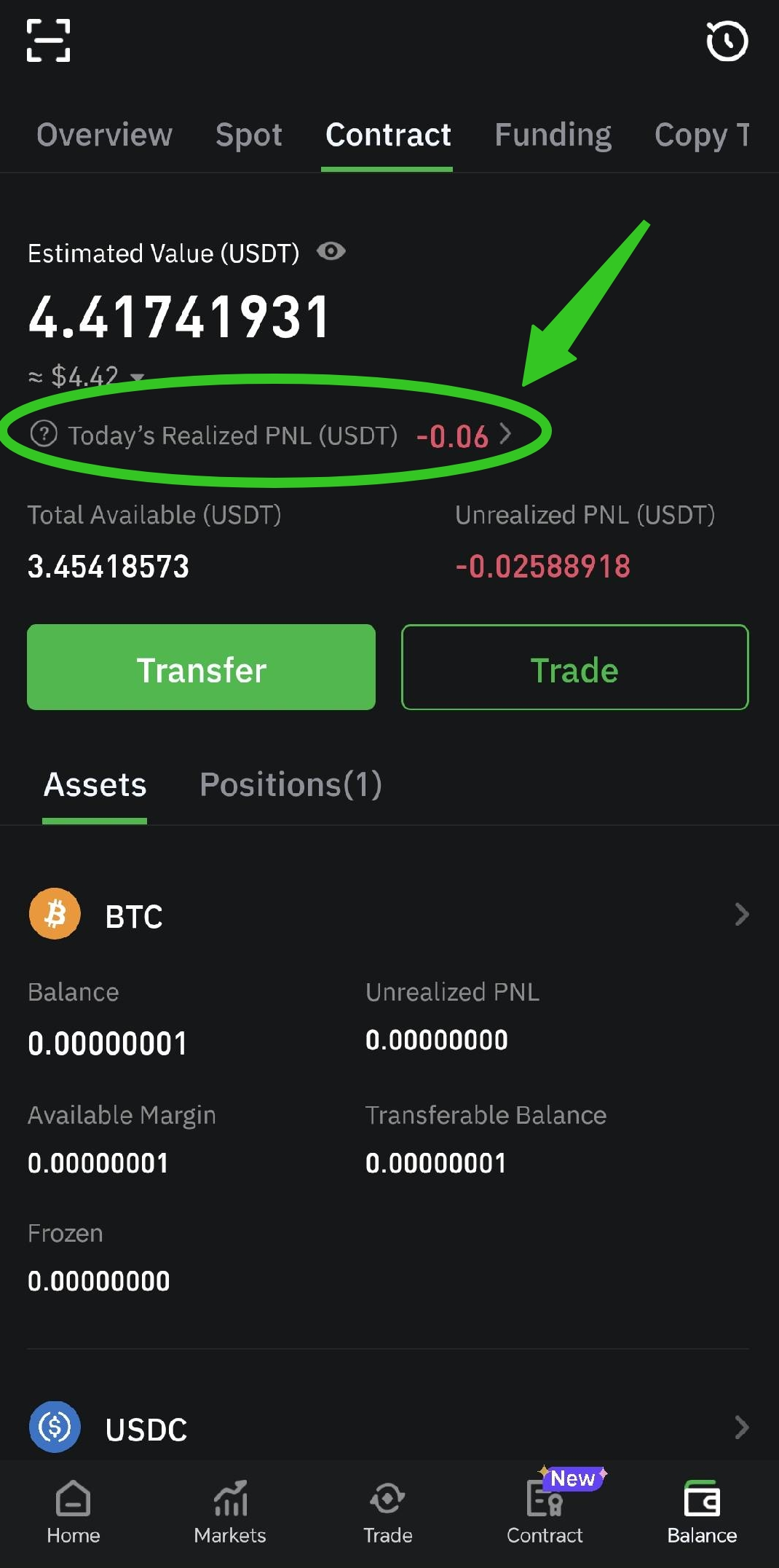
Task: Open Trade in bottom navigation
Action: tap(387, 1512)
